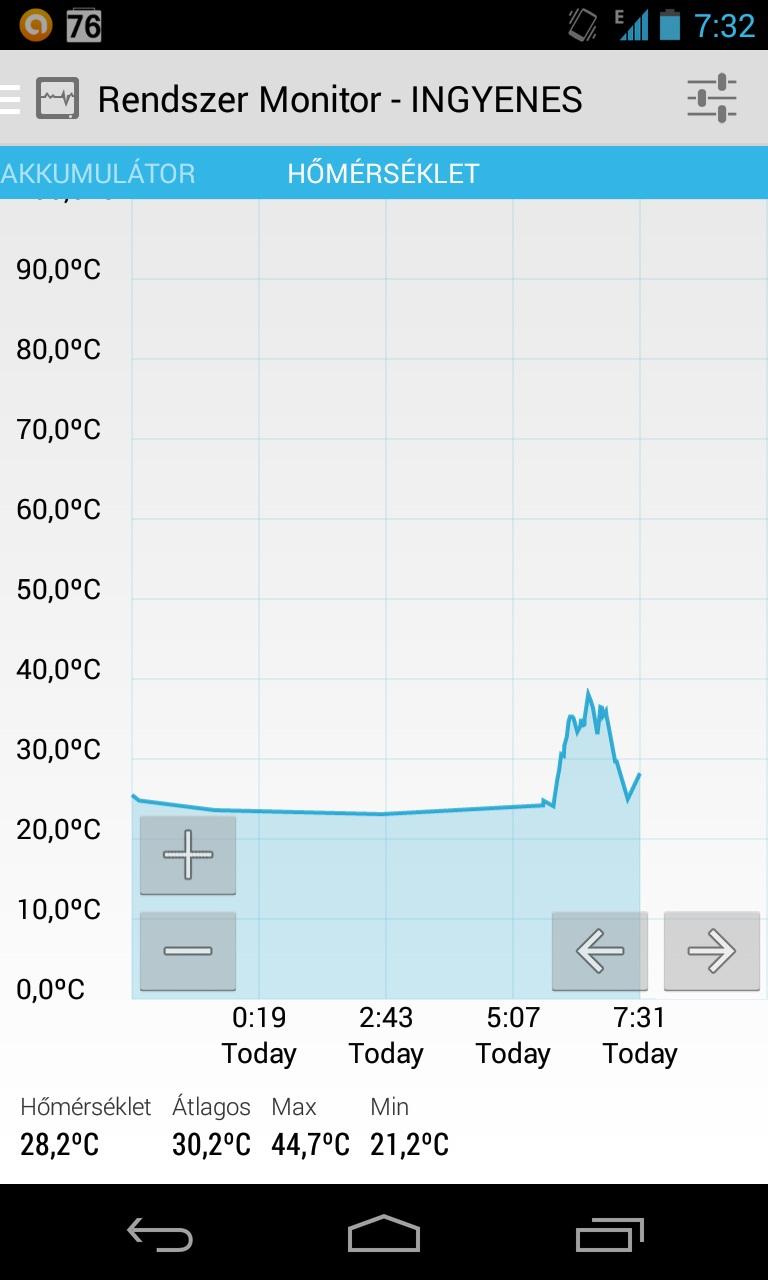
Task: Open the settings sliders icon
Action: pos(712,99)
